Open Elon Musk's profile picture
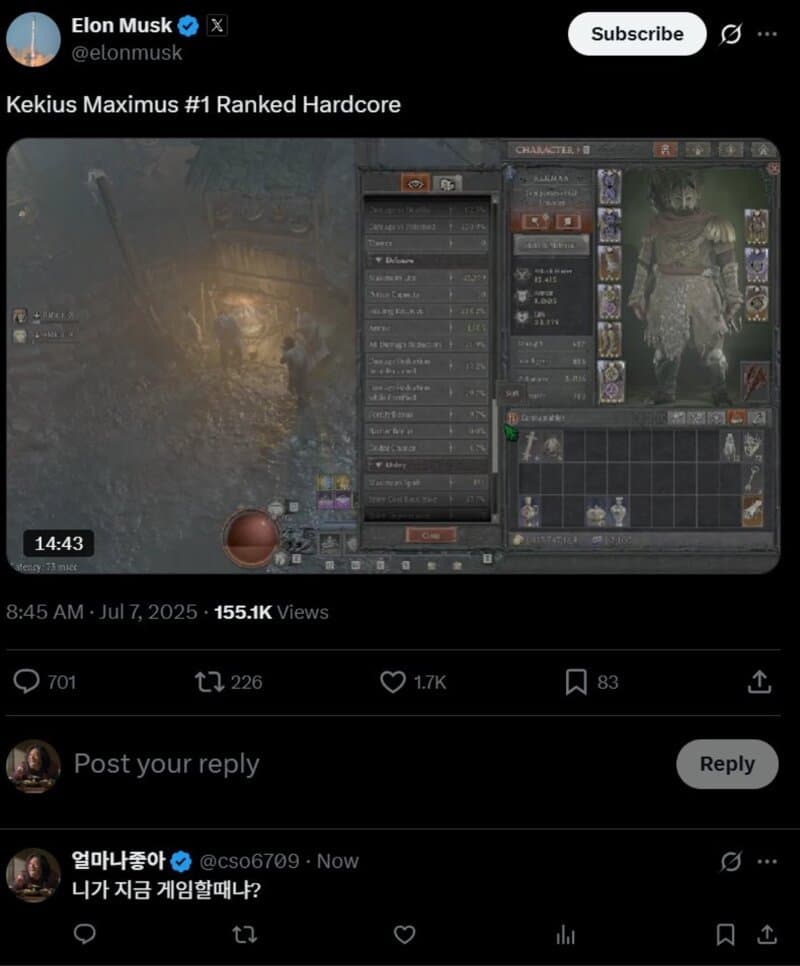 (x=33, y=38)
